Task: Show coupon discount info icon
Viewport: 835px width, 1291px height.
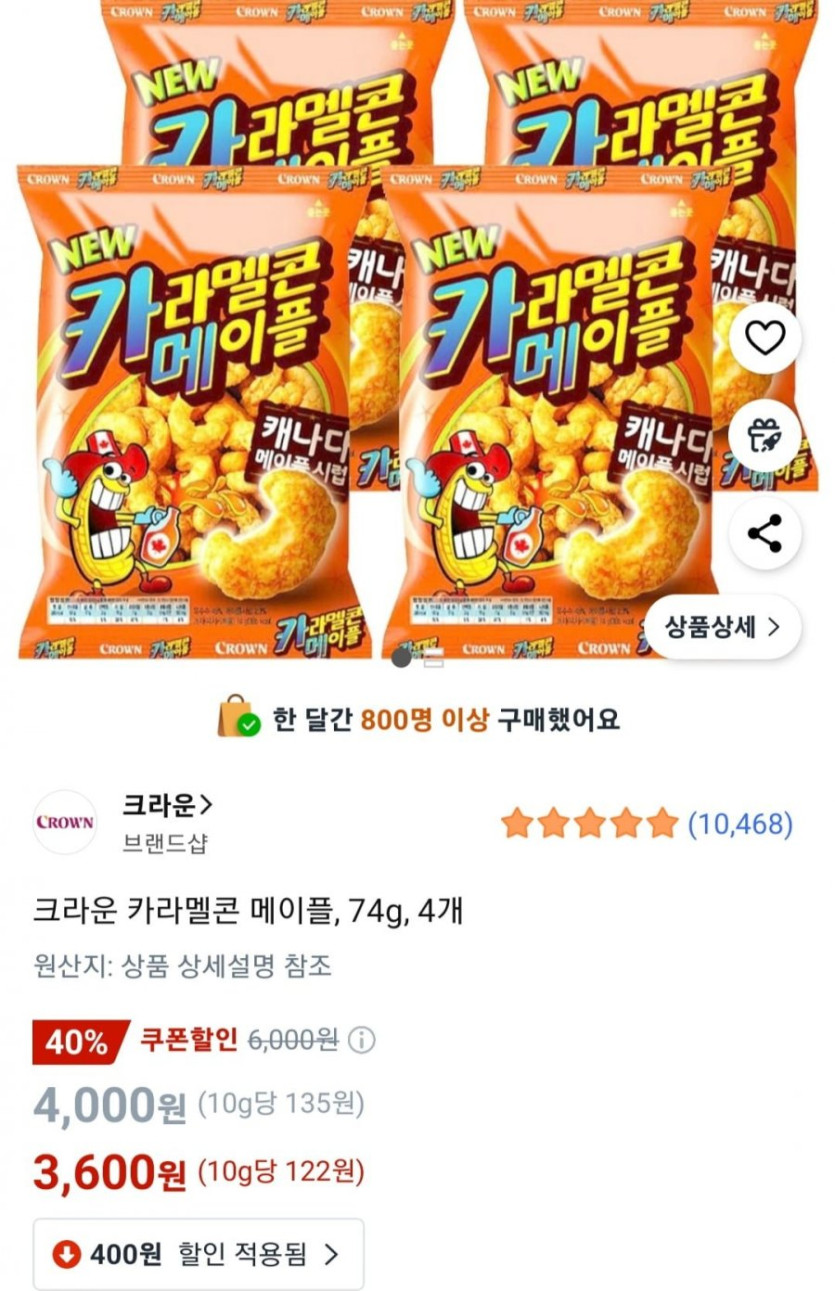Action: pyautogui.click(x=362, y=1041)
